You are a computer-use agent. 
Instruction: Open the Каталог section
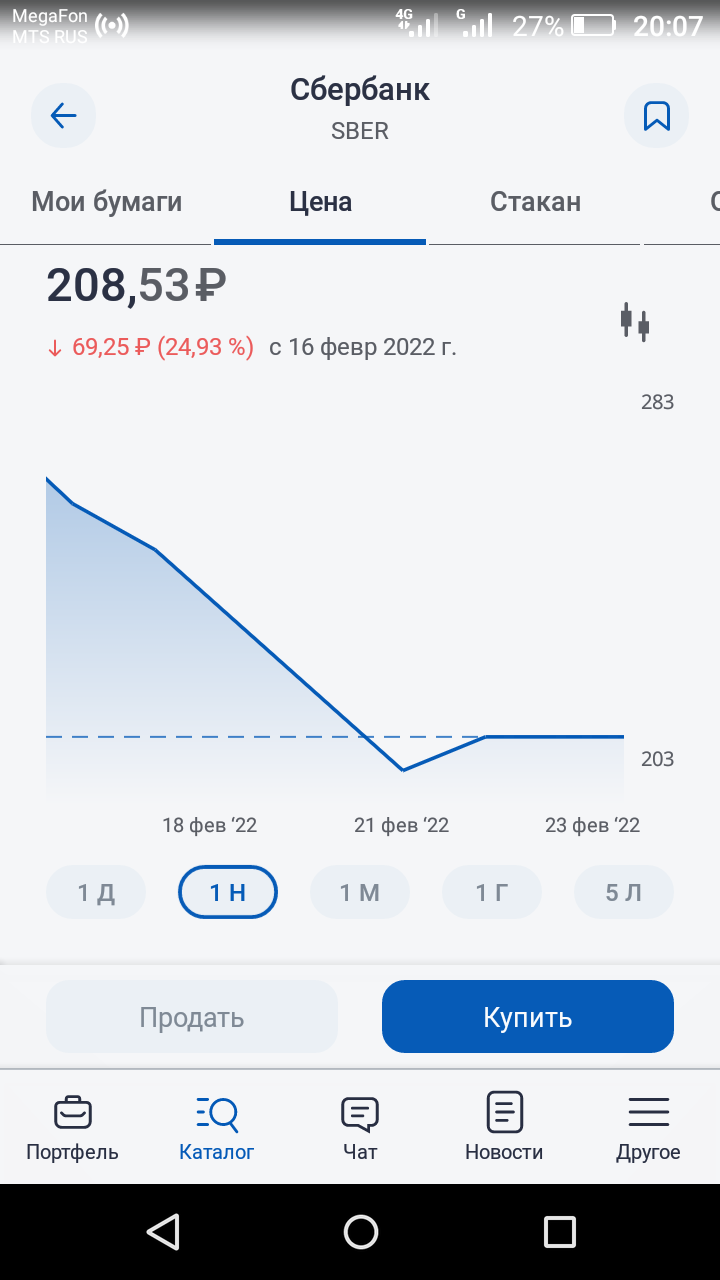(x=217, y=1127)
